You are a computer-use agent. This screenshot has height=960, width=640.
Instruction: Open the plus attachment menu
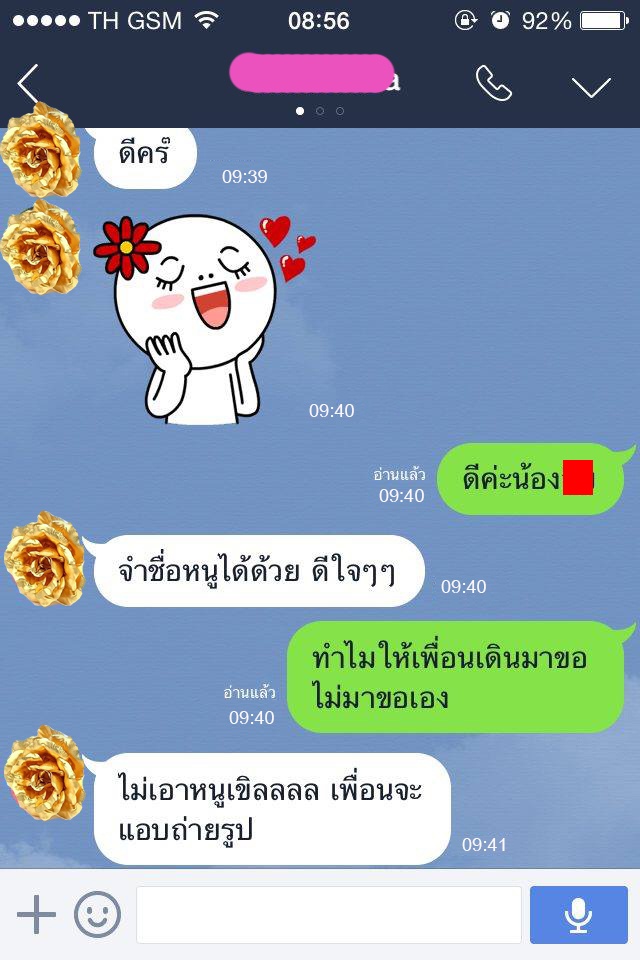pyautogui.click(x=36, y=914)
